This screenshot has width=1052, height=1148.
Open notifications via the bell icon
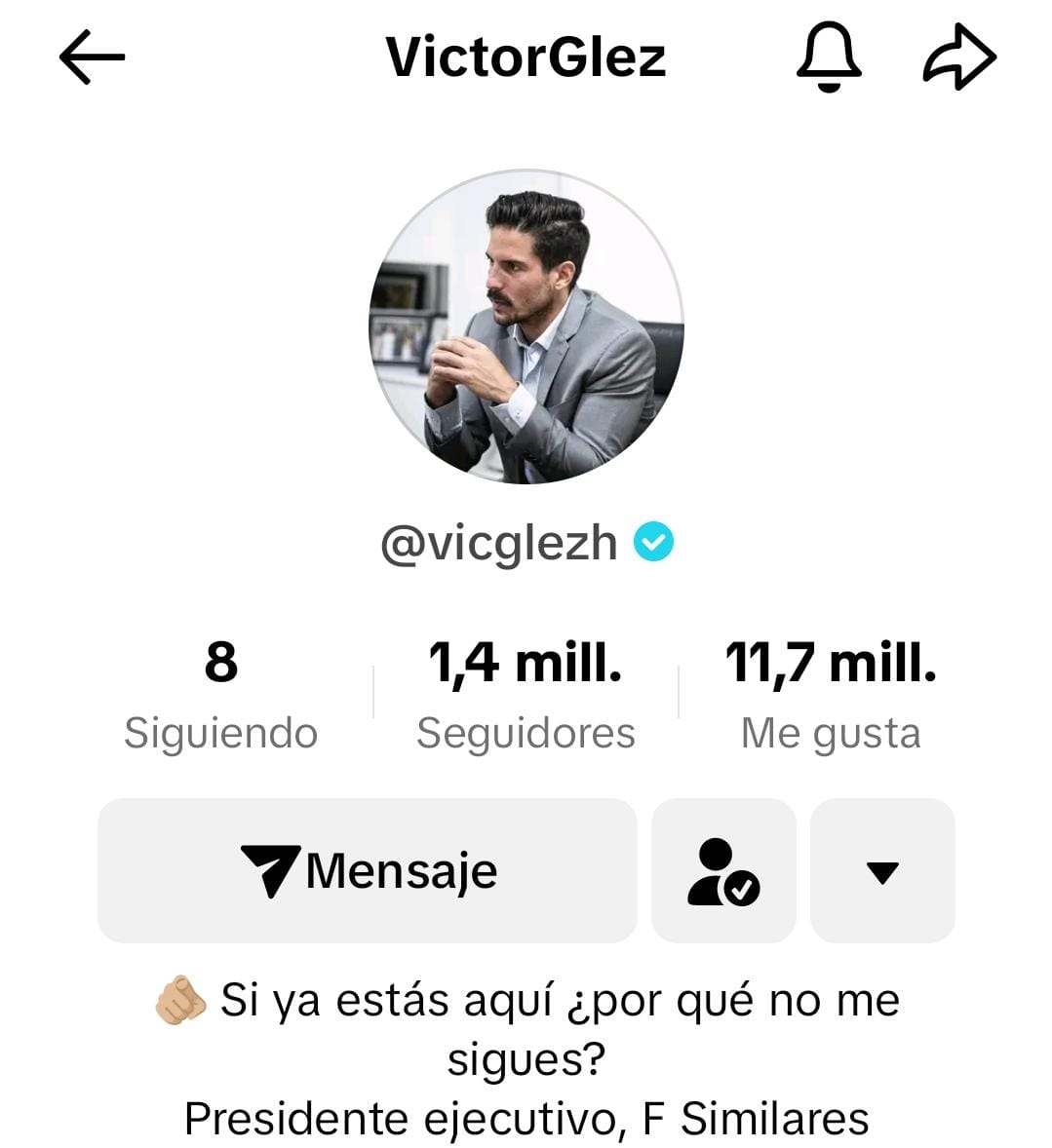click(x=828, y=56)
